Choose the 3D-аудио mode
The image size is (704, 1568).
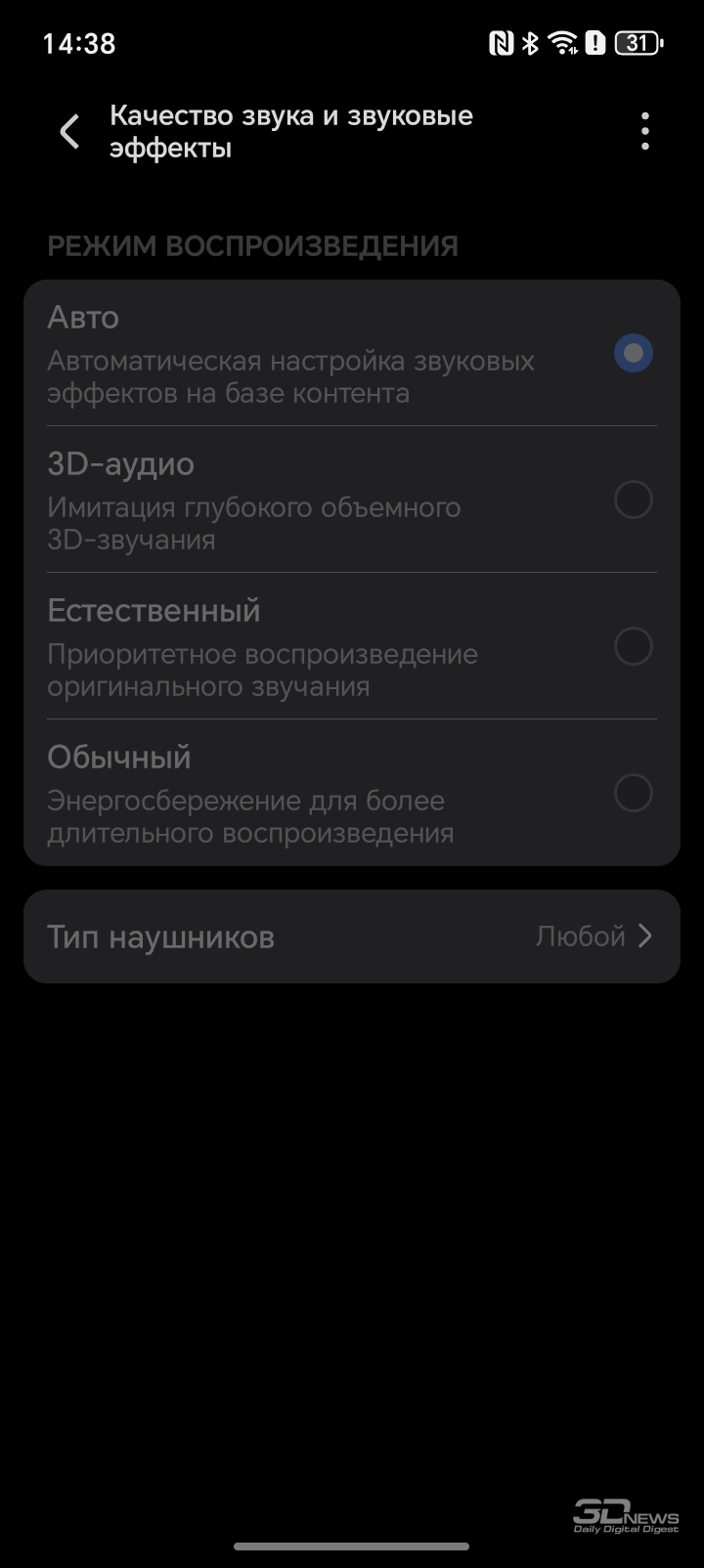click(x=633, y=500)
